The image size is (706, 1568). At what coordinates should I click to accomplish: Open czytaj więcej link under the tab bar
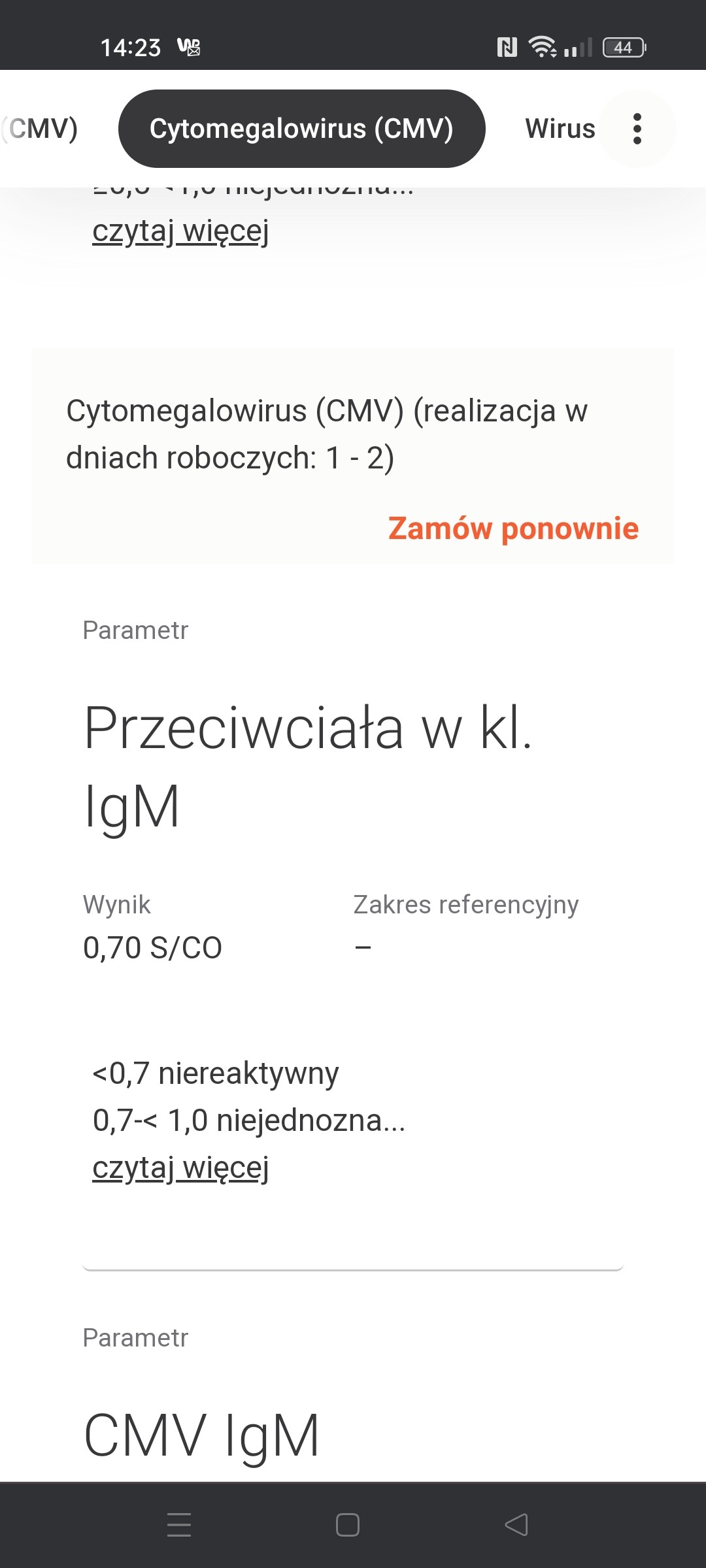click(x=180, y=231)
